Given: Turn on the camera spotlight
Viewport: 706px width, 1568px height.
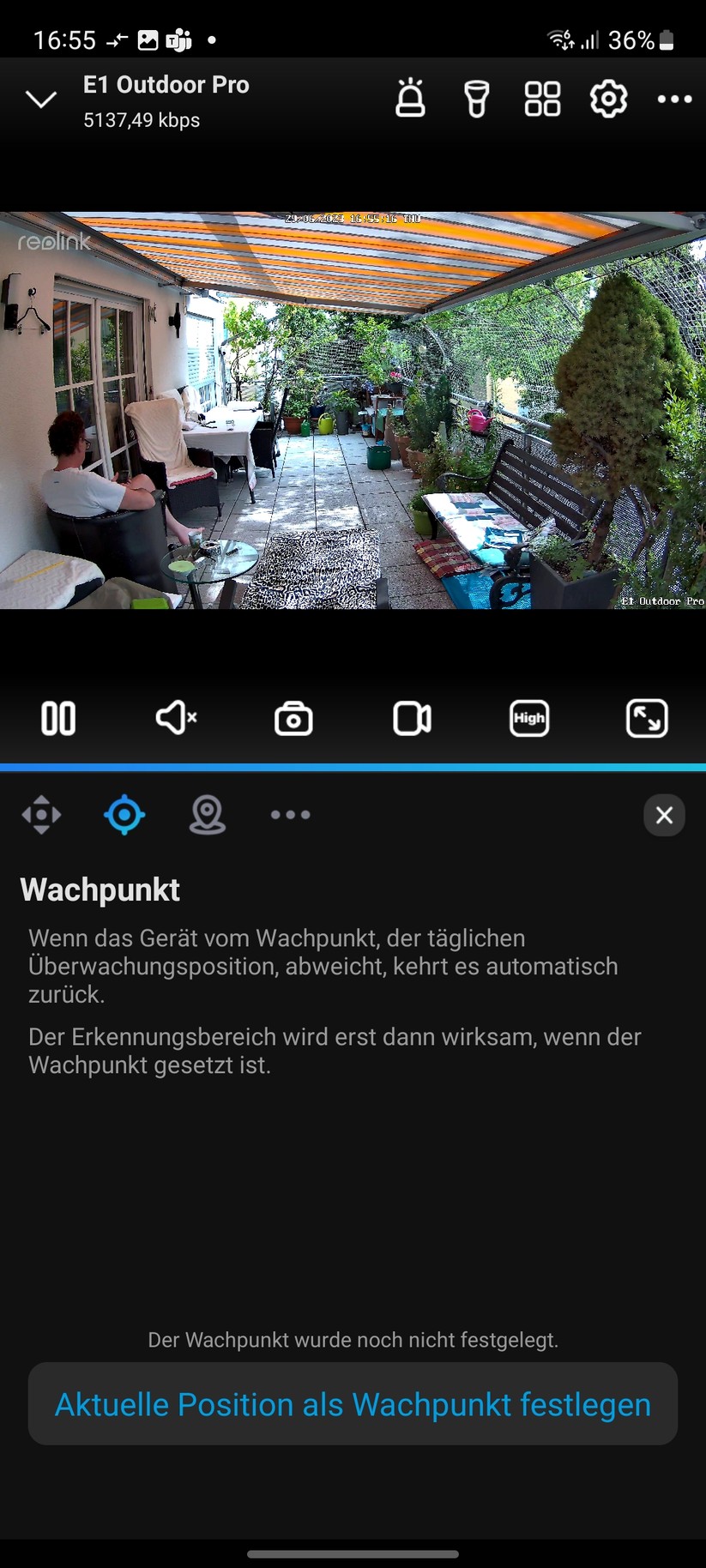Looking at the screenshot, I should 477,99.
